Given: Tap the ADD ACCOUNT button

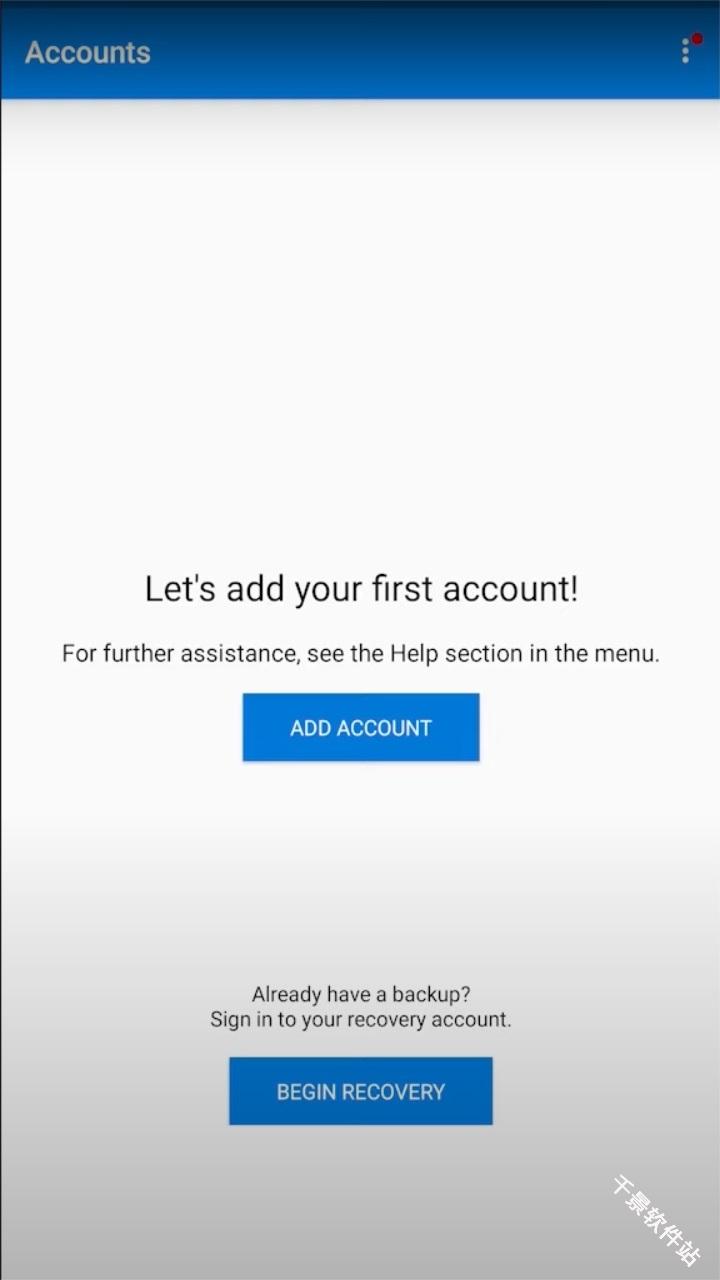Looking at the screenshot, I should (360, 728).
